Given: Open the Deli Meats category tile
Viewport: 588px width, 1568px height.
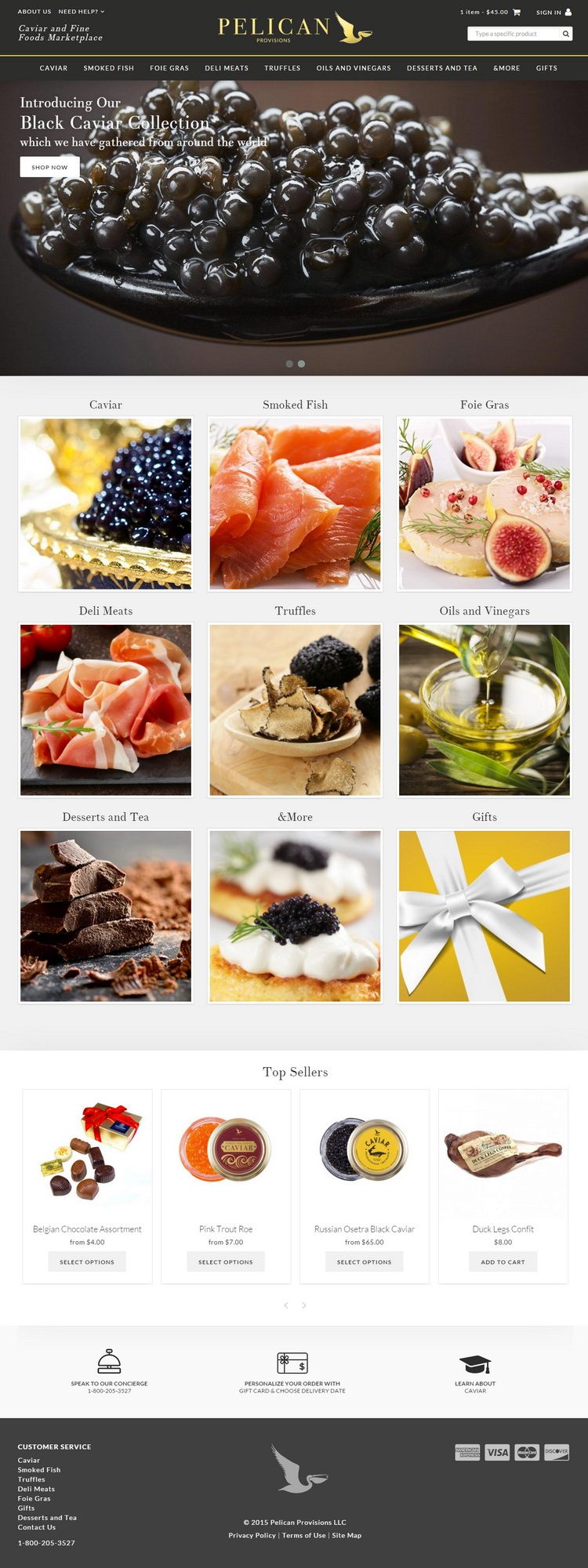Looking at the screenshot, I should 106,710.
